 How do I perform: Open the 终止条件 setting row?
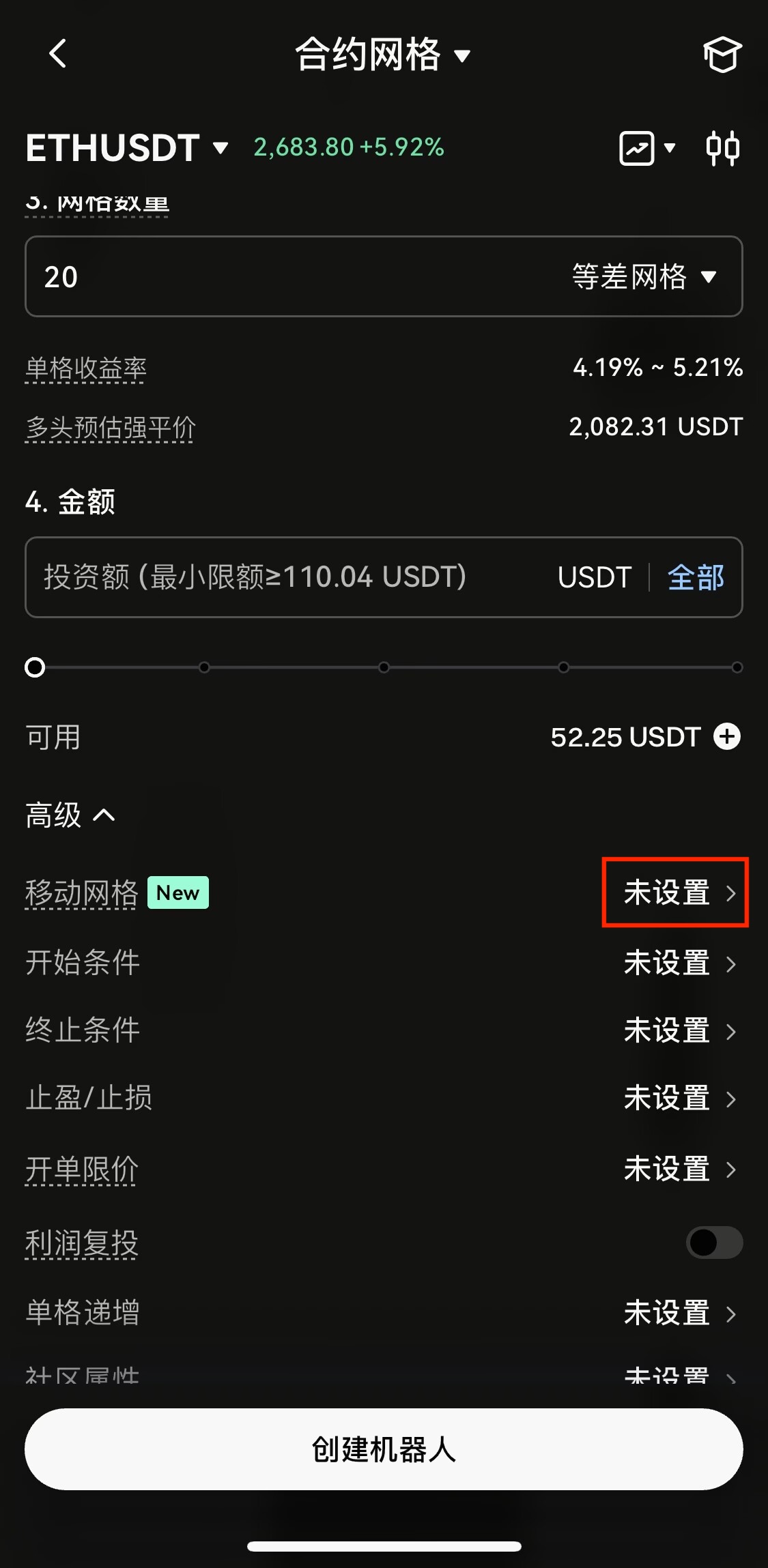pos(679,1030)
